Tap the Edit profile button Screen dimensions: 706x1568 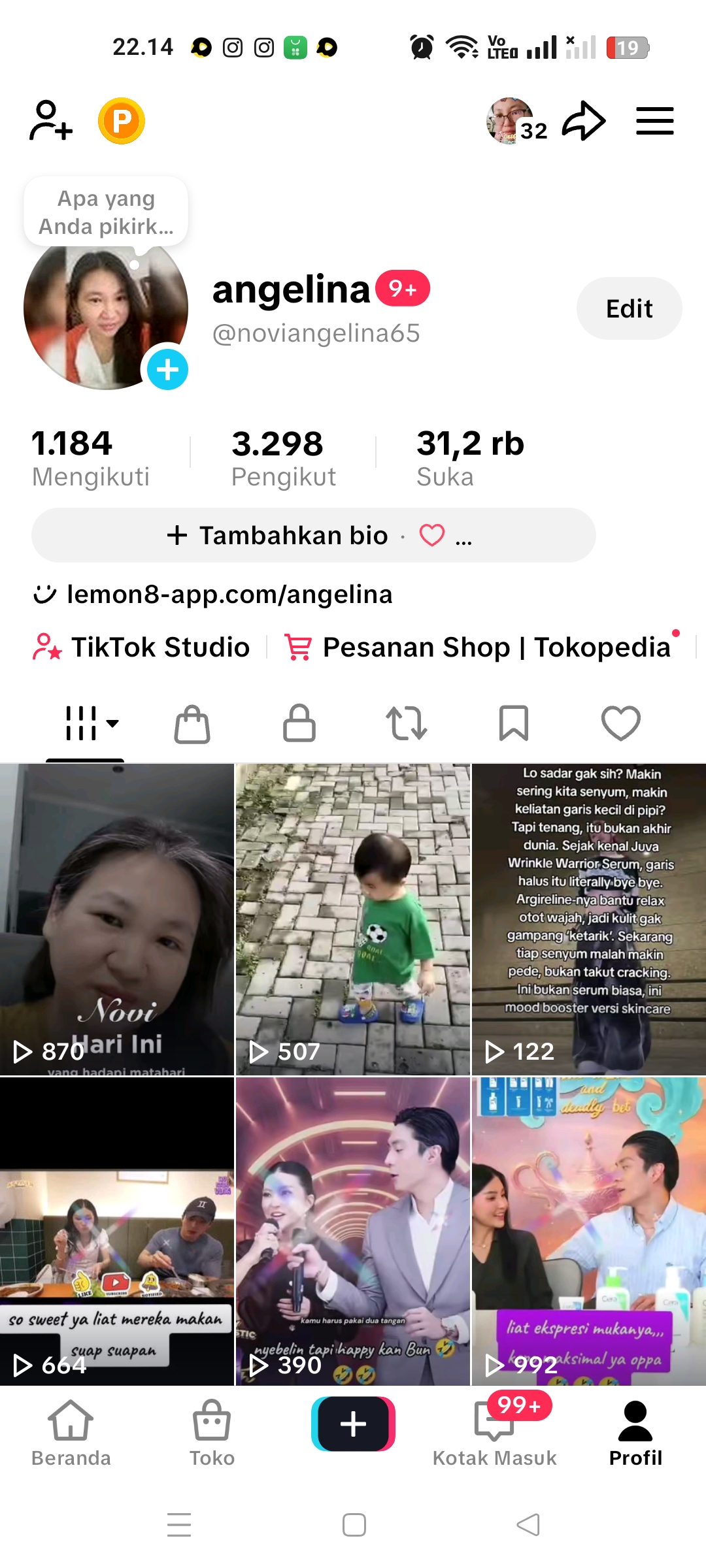point(629,308)
